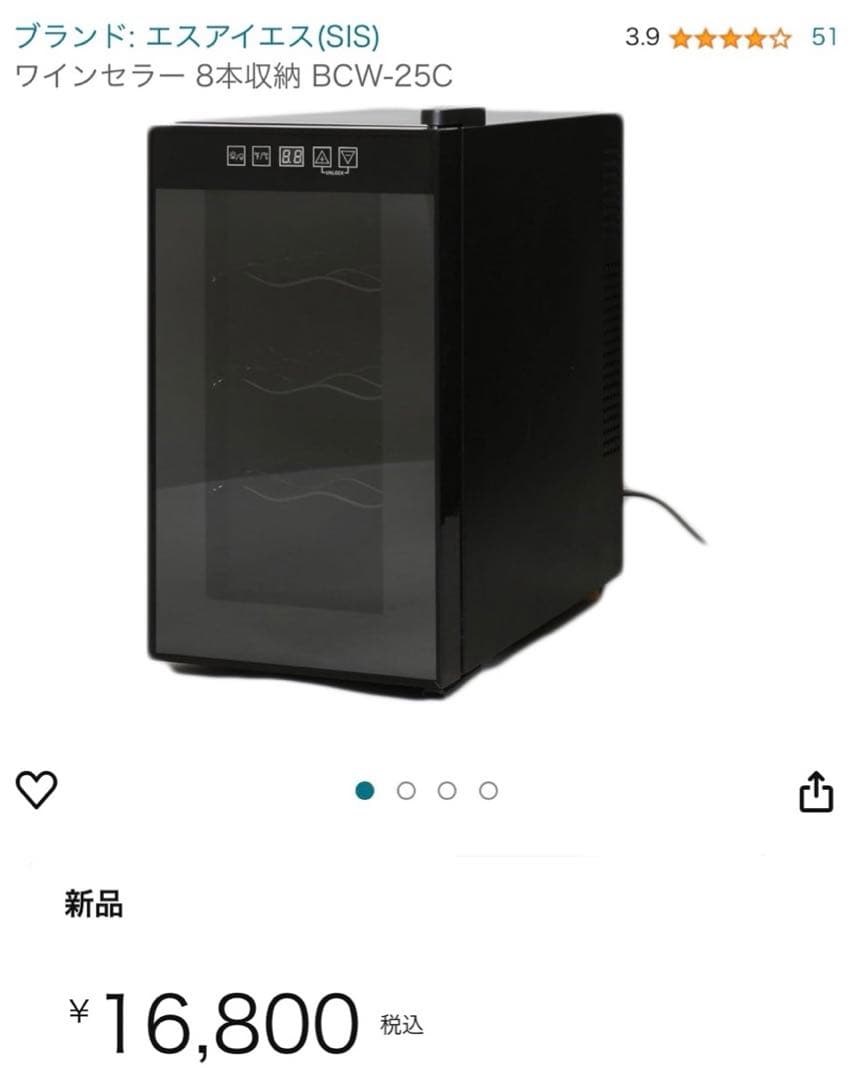This screenshot has height=1080, width=866.
Task: Show the fourth product image
Action: coord(485,789)
